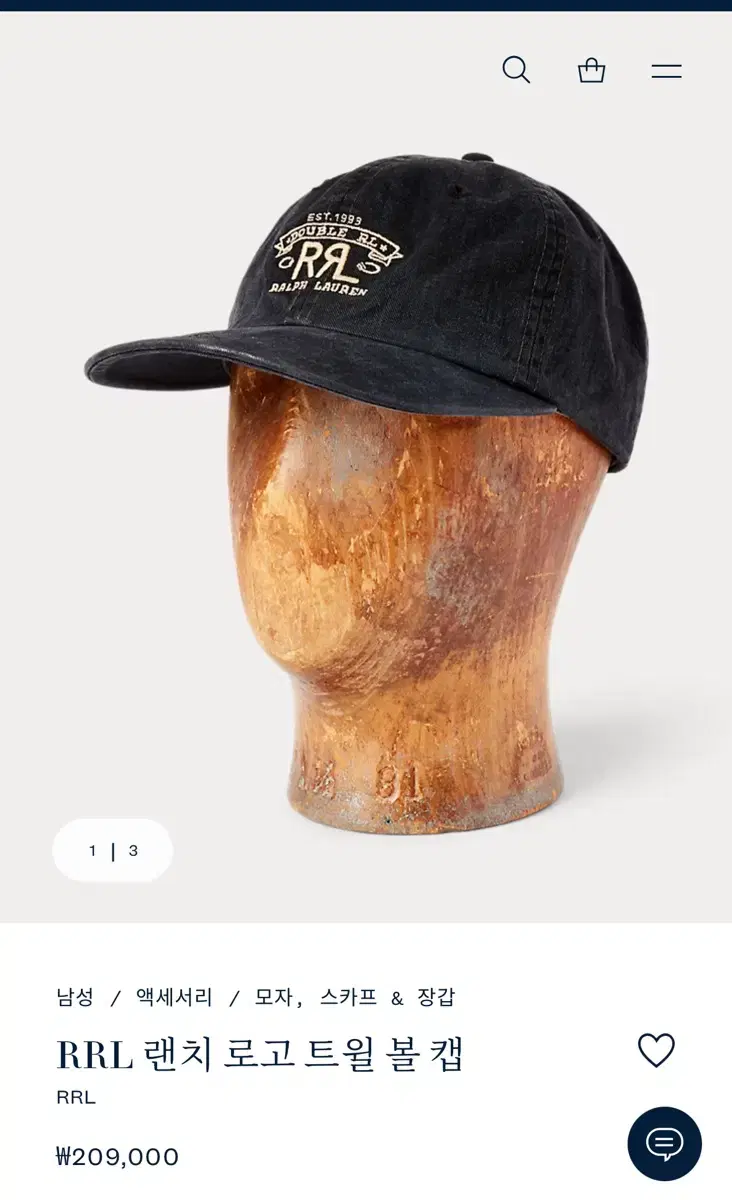Click the heart icon beside the product title

click(x=658, y=1051)
